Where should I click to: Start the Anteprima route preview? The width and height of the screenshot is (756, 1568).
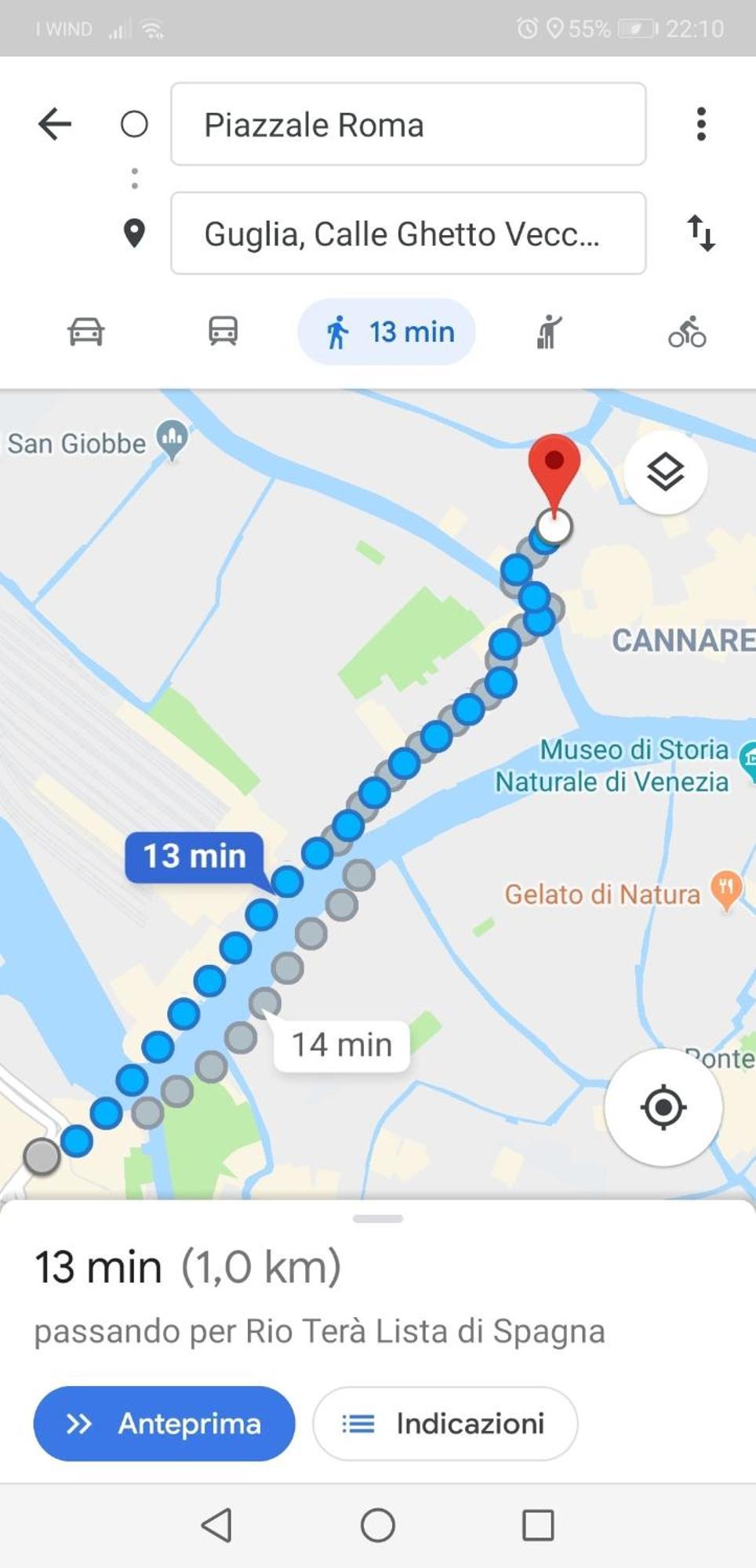[164, 1424]
